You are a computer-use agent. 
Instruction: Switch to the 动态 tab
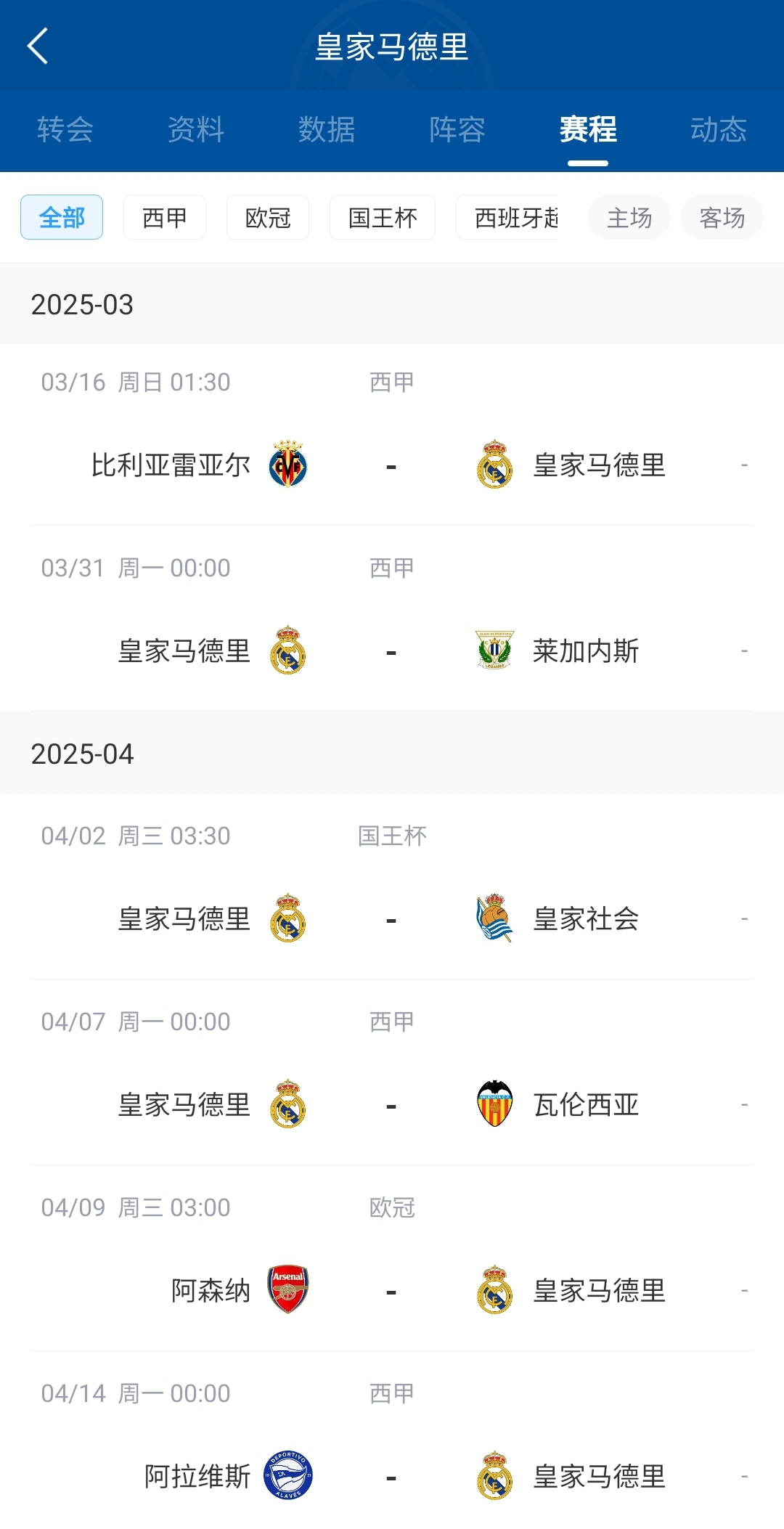pyautogui.click(x=718, y=130)
